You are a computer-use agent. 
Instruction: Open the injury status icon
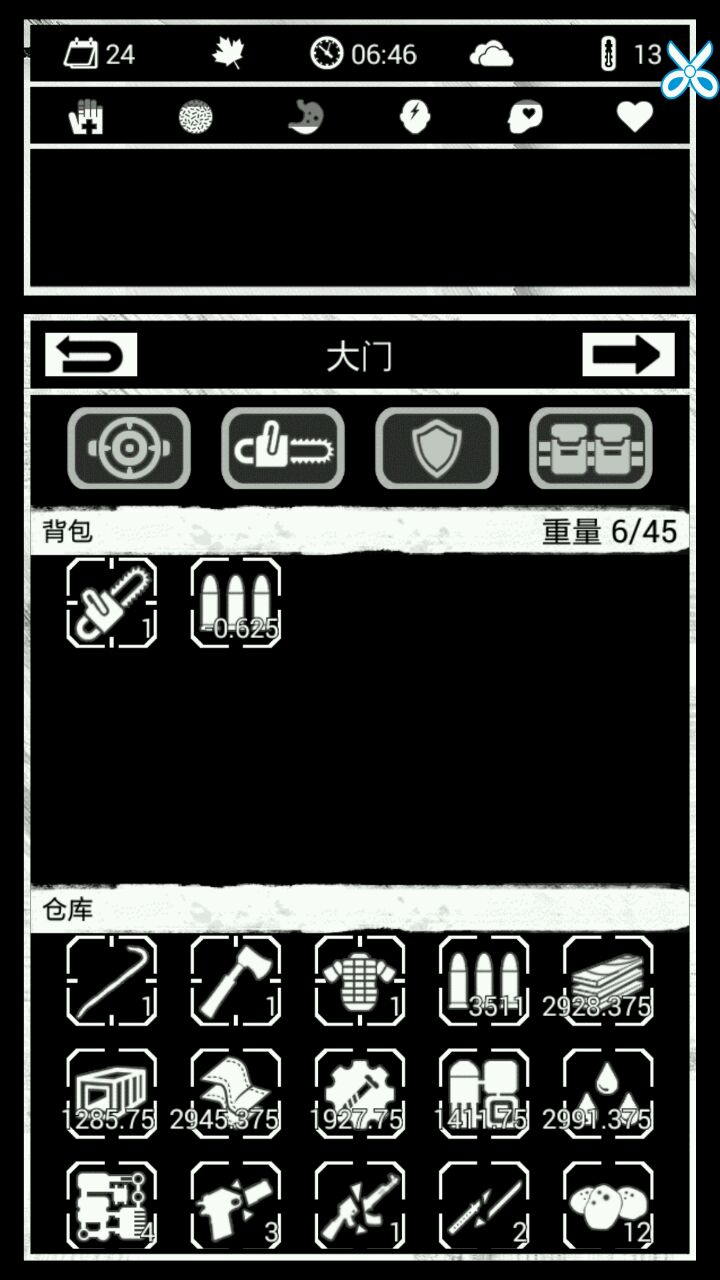coord(86,117)
